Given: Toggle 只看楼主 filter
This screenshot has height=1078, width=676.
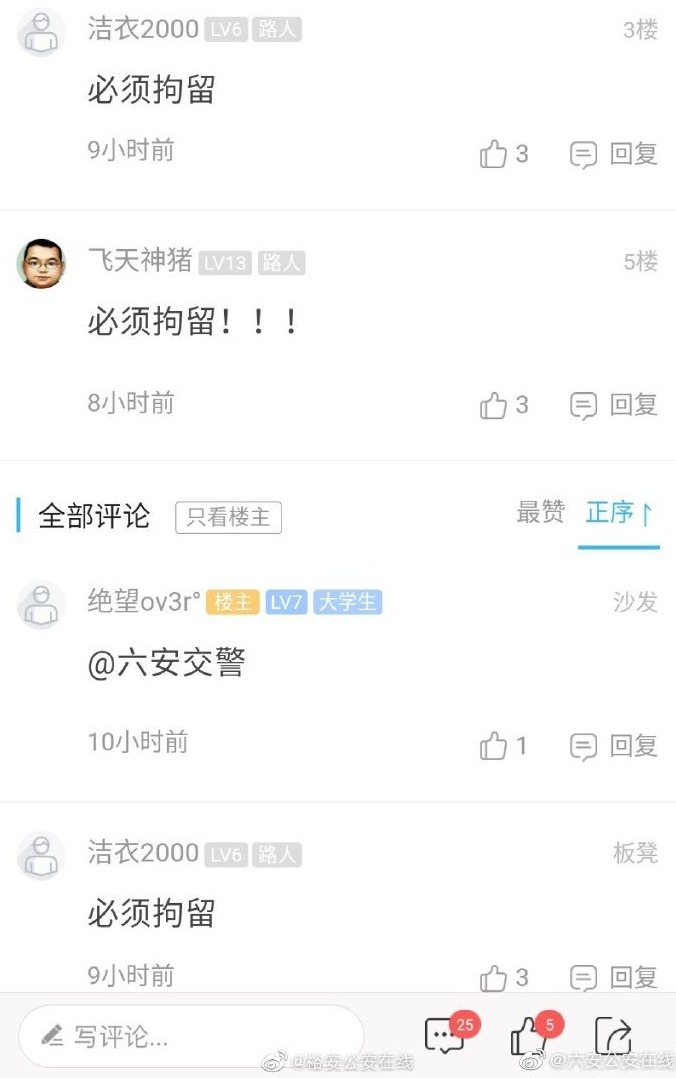Looking at the screenshot, I should 228,517.
